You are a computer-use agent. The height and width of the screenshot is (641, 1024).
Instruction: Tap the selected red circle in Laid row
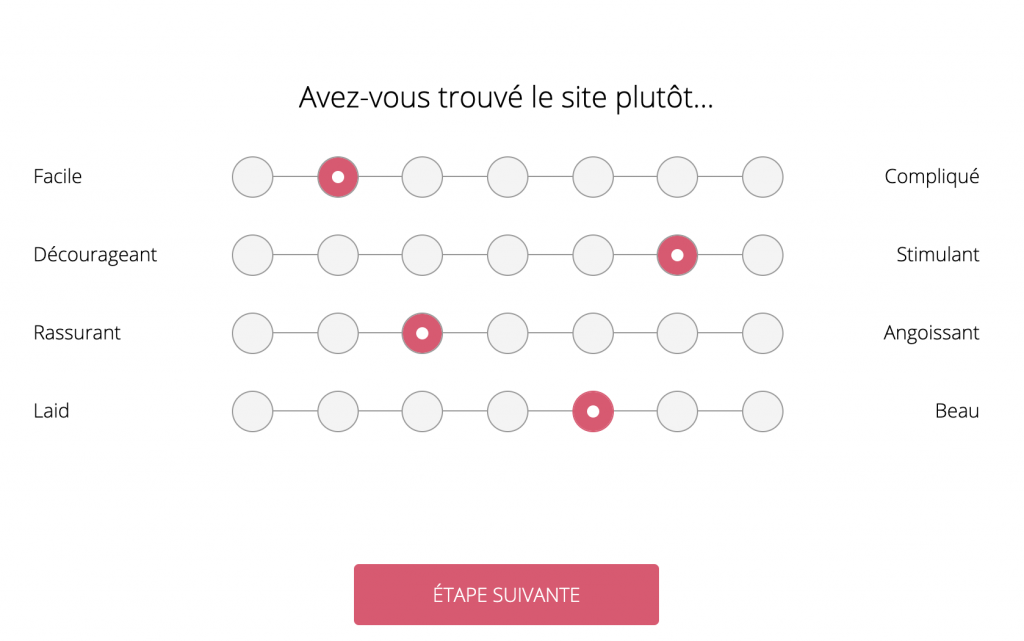592,411
